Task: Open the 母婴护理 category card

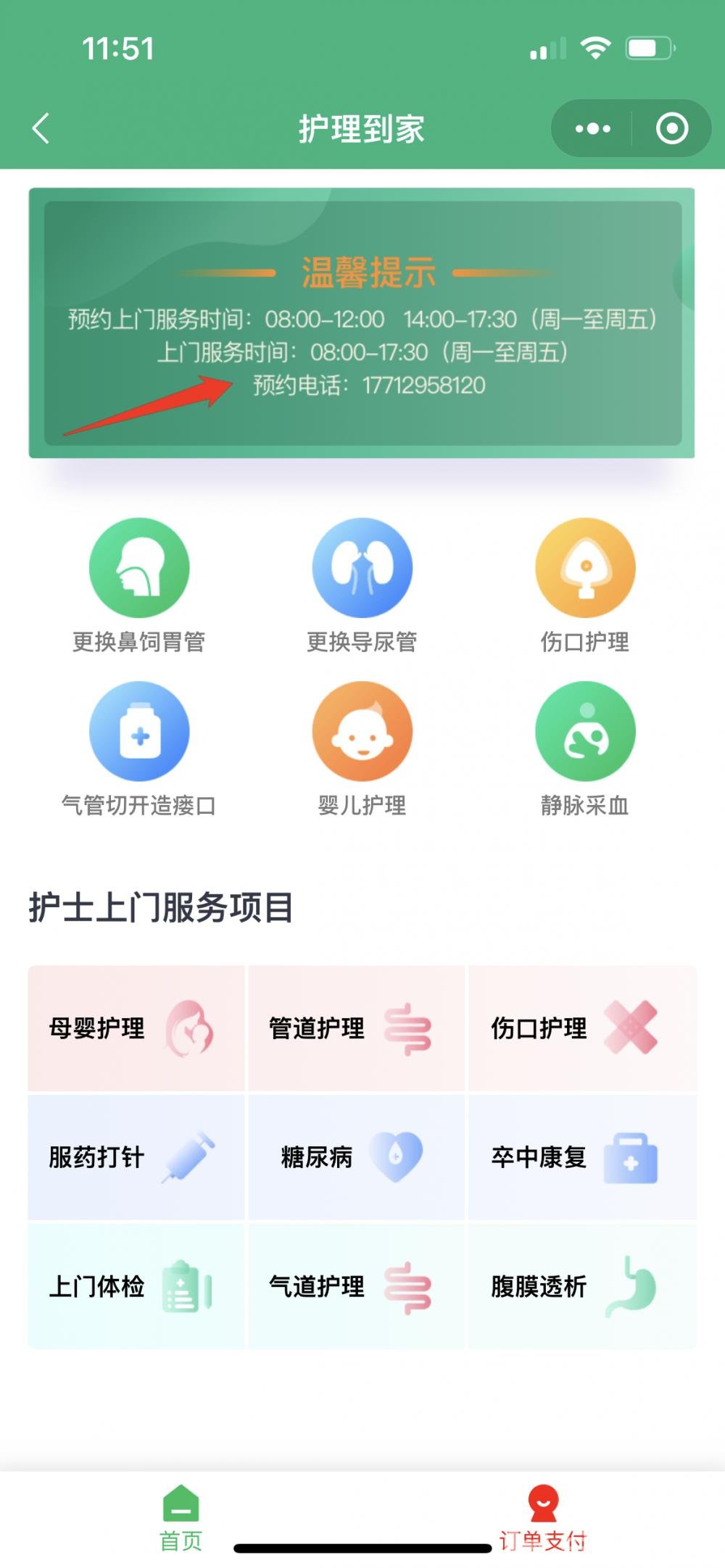Action: coord(136,1028)
